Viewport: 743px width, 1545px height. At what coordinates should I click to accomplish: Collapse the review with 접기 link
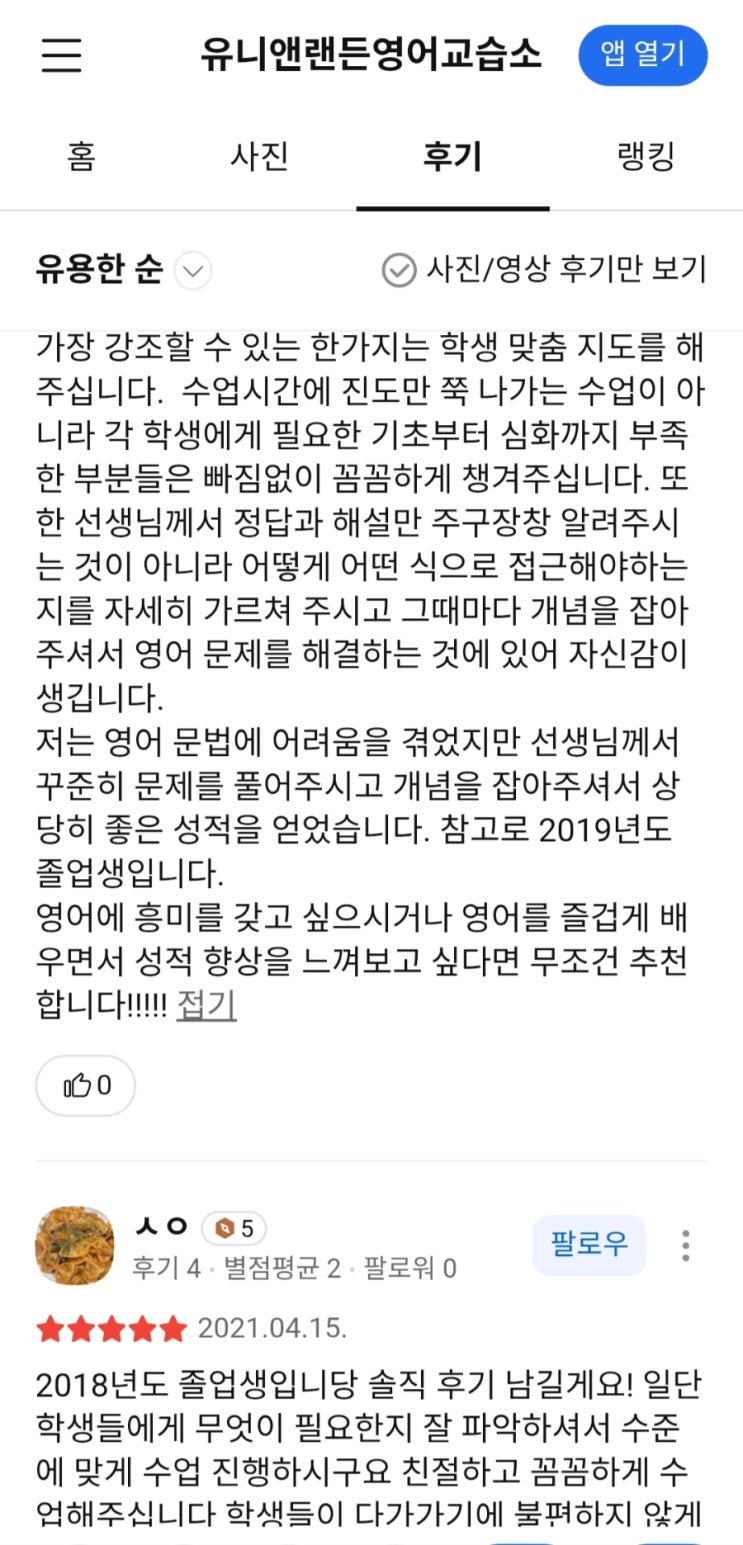coord(206,1005)
